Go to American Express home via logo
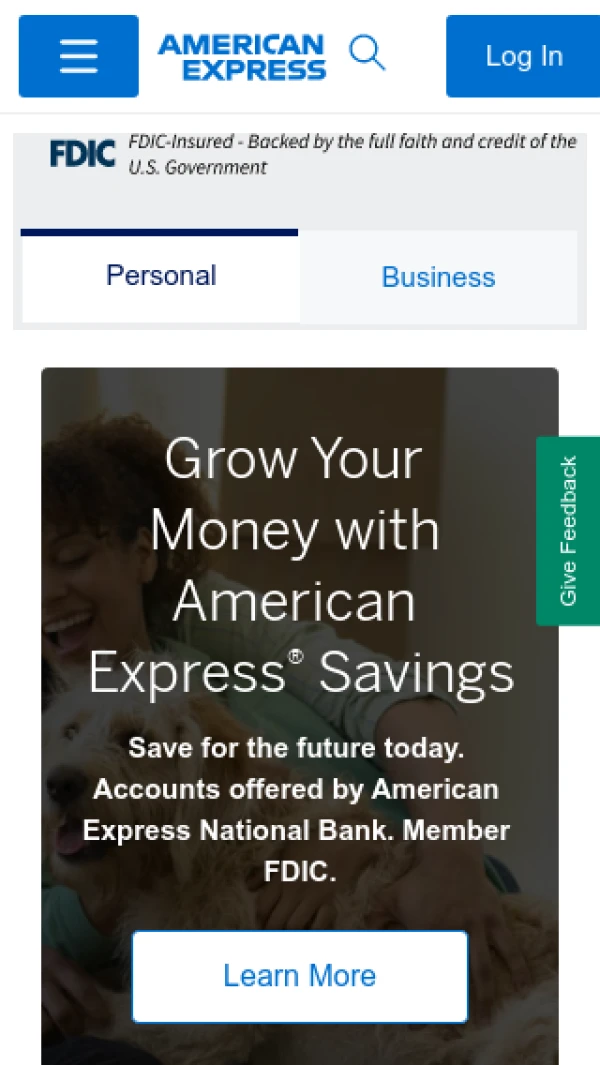This screenshot has height=1065, width=600. [242, 56]
